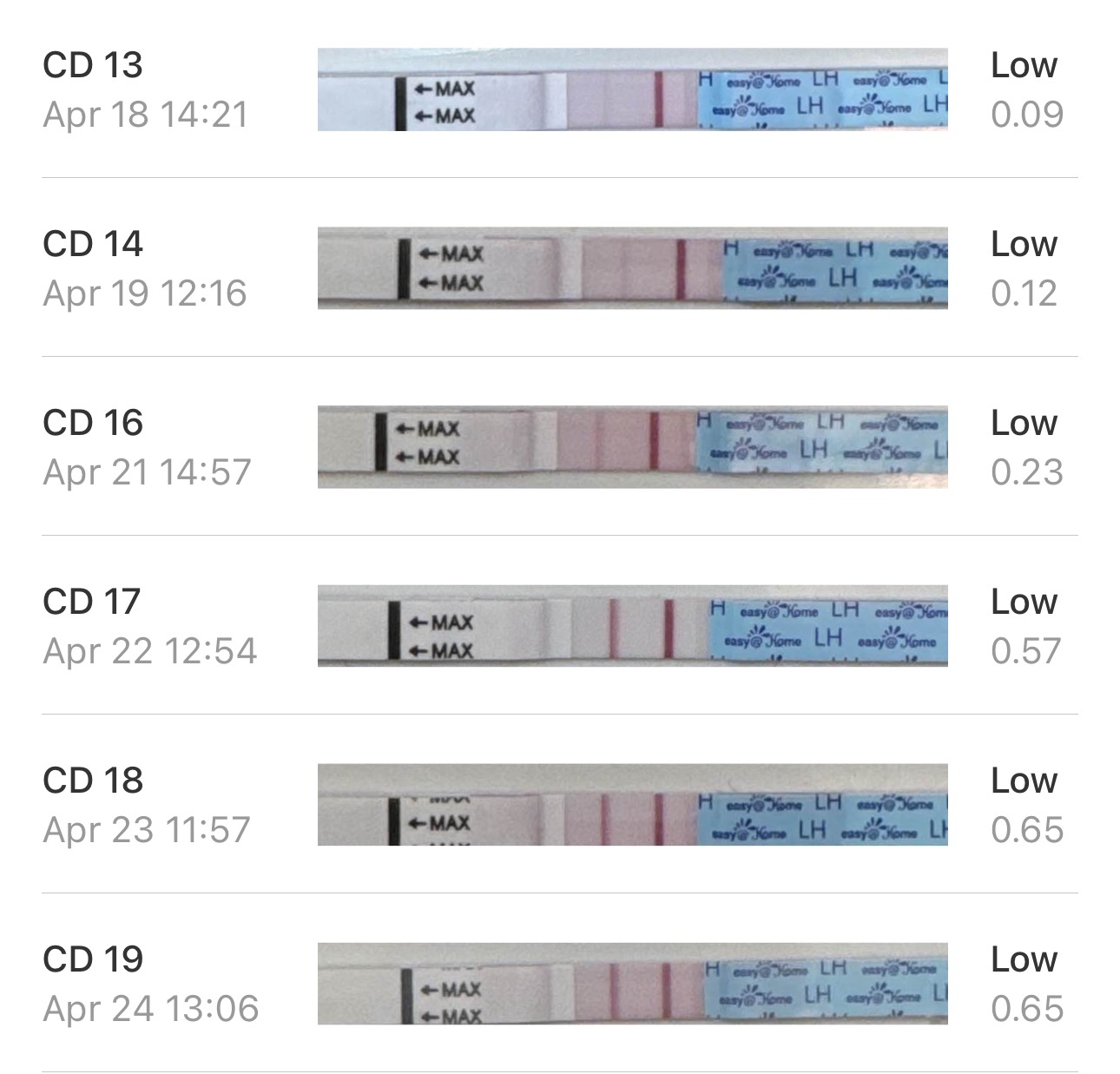Show details for the CD 19 test
This screenshot has width=1120, height=1074.
559,984
